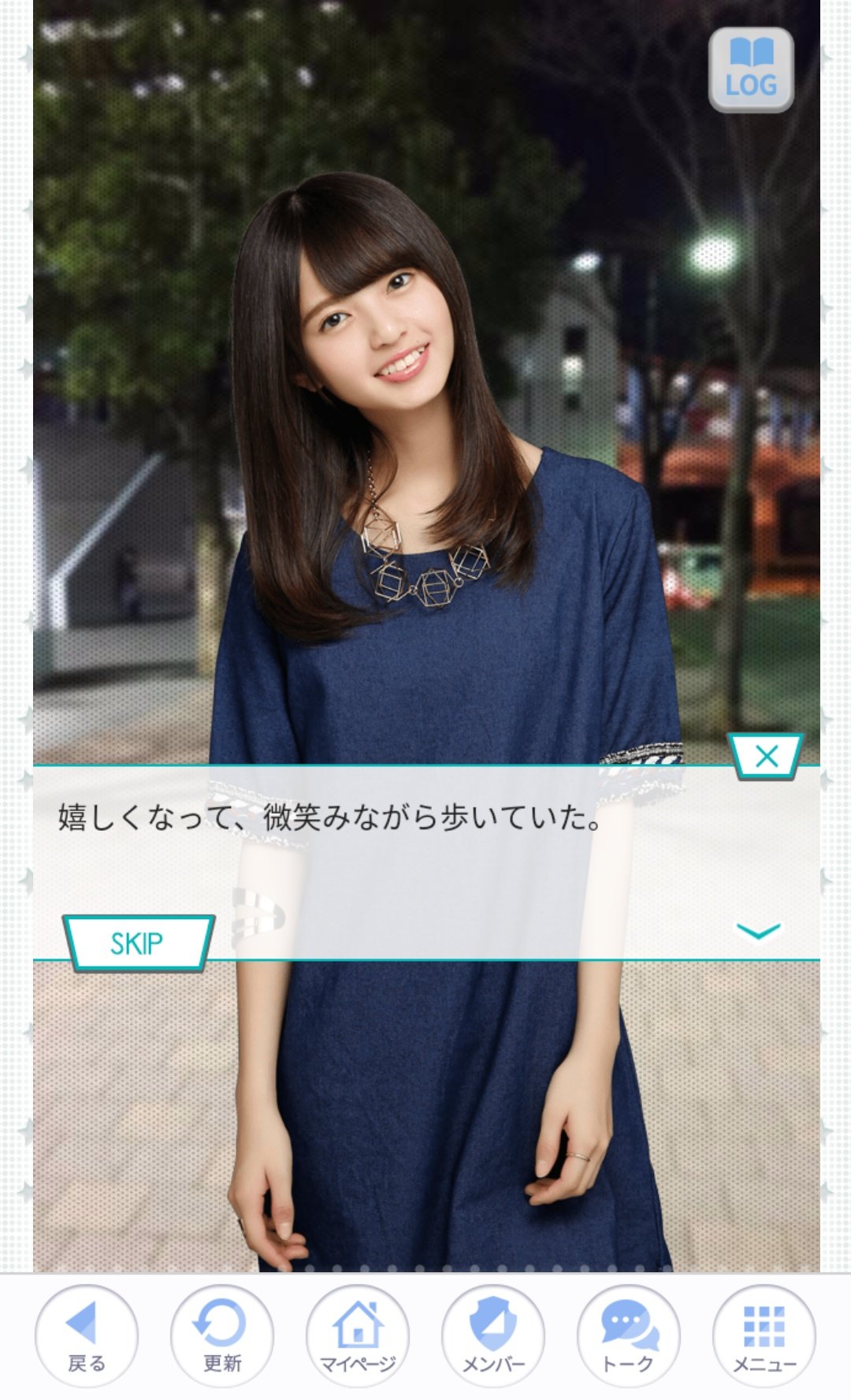Switch to the メンバー section
This screenshot has height=1400, width=851.
[492, 1336]
